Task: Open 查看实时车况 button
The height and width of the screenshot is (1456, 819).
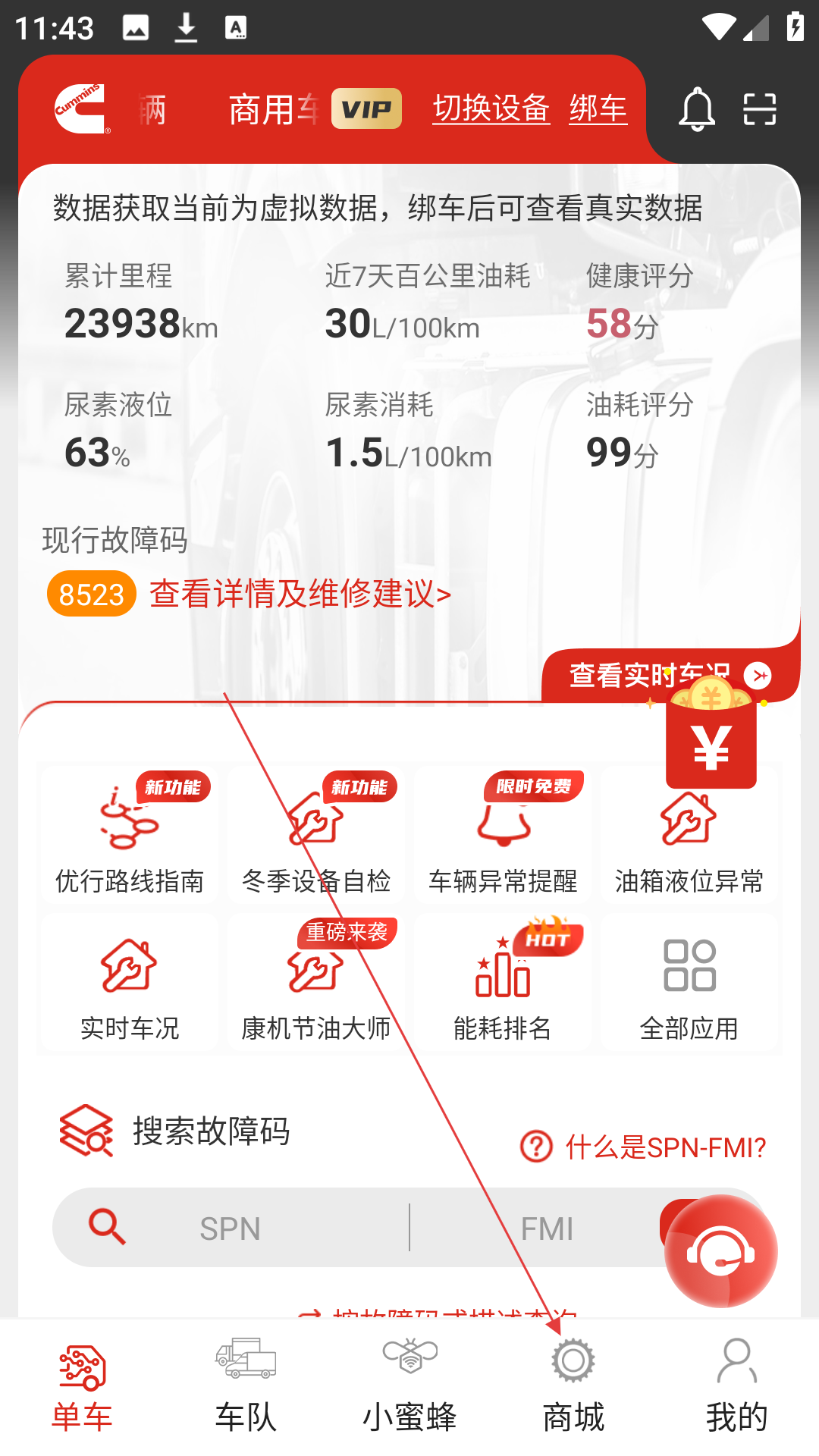Action: pyautogui.click(x=649, y=675)
